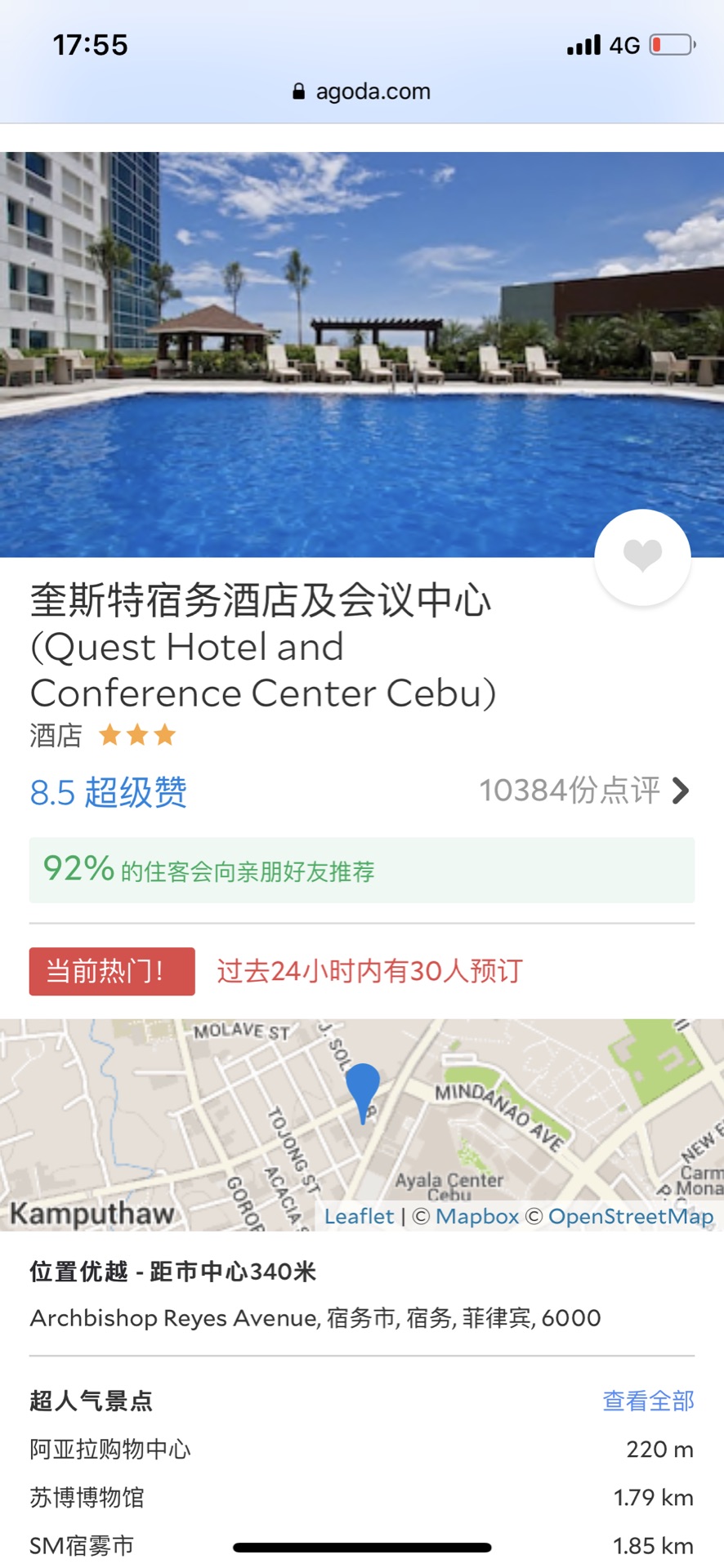
Task: Open the 10384 reviews page
Action: pos(584,791)
